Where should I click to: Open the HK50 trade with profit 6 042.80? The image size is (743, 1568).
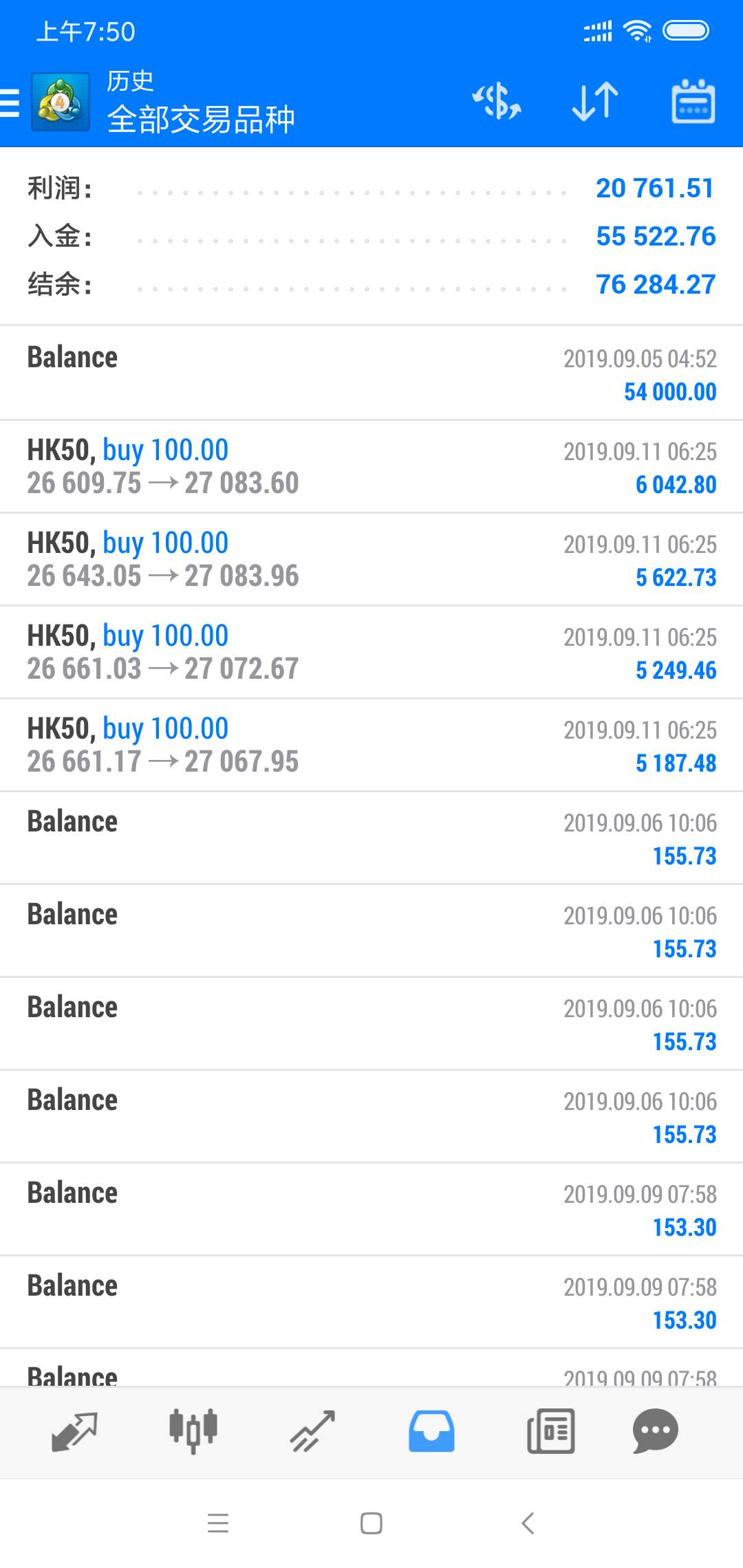371,466
